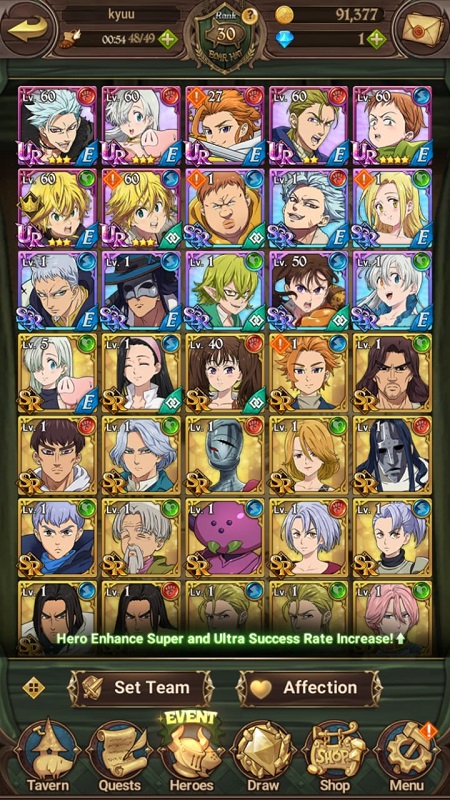Select the Lv. 5 SR hero card
The width and height of the screenshot is (450, 800).
(x=57, y=372)
